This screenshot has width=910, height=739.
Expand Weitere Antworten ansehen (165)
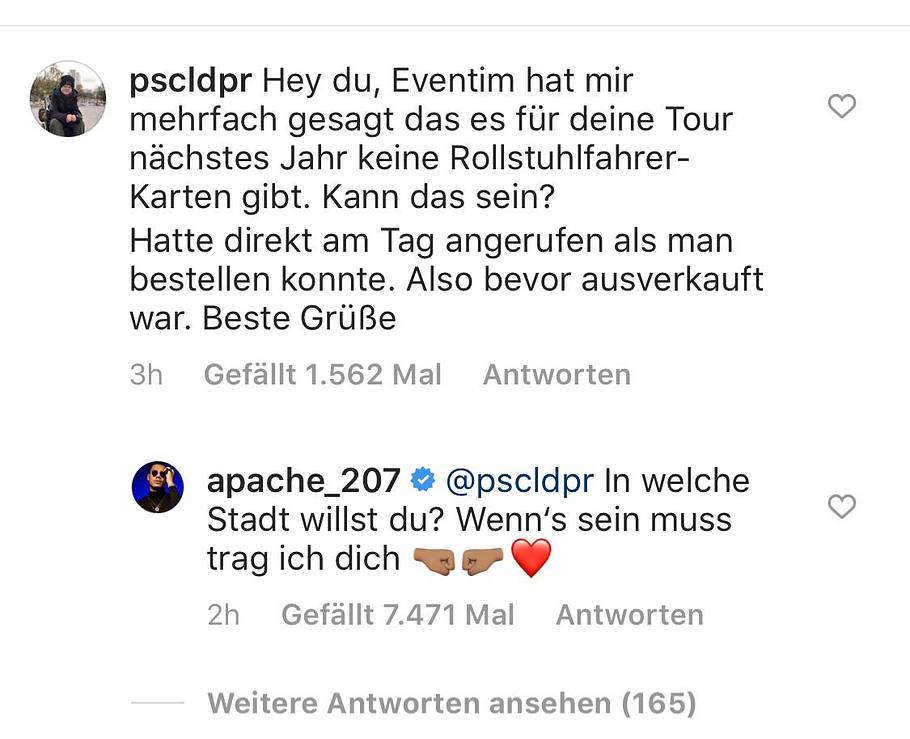click(x=451, y=703)
